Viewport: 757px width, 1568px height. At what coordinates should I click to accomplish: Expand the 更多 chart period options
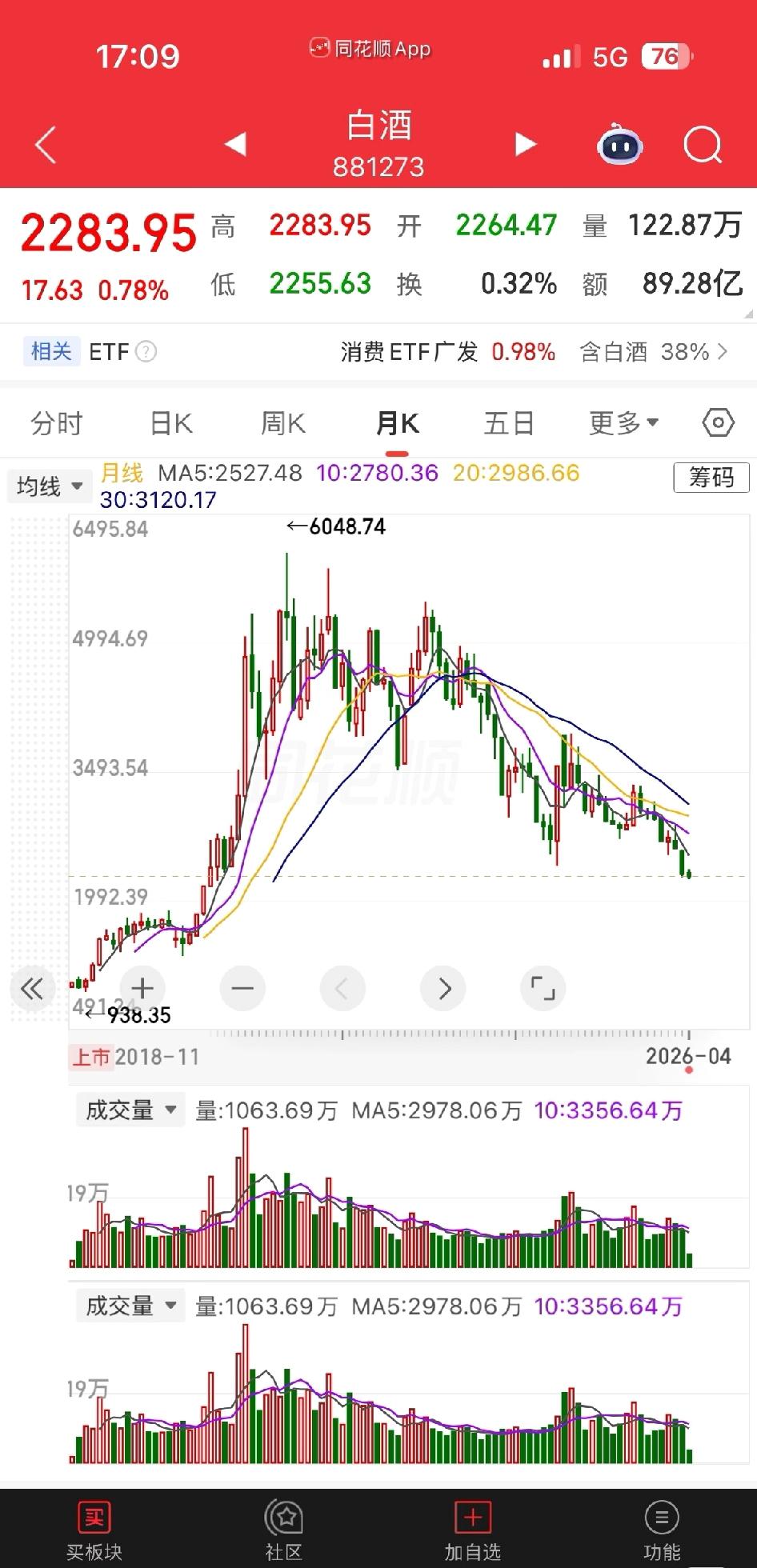624,422
